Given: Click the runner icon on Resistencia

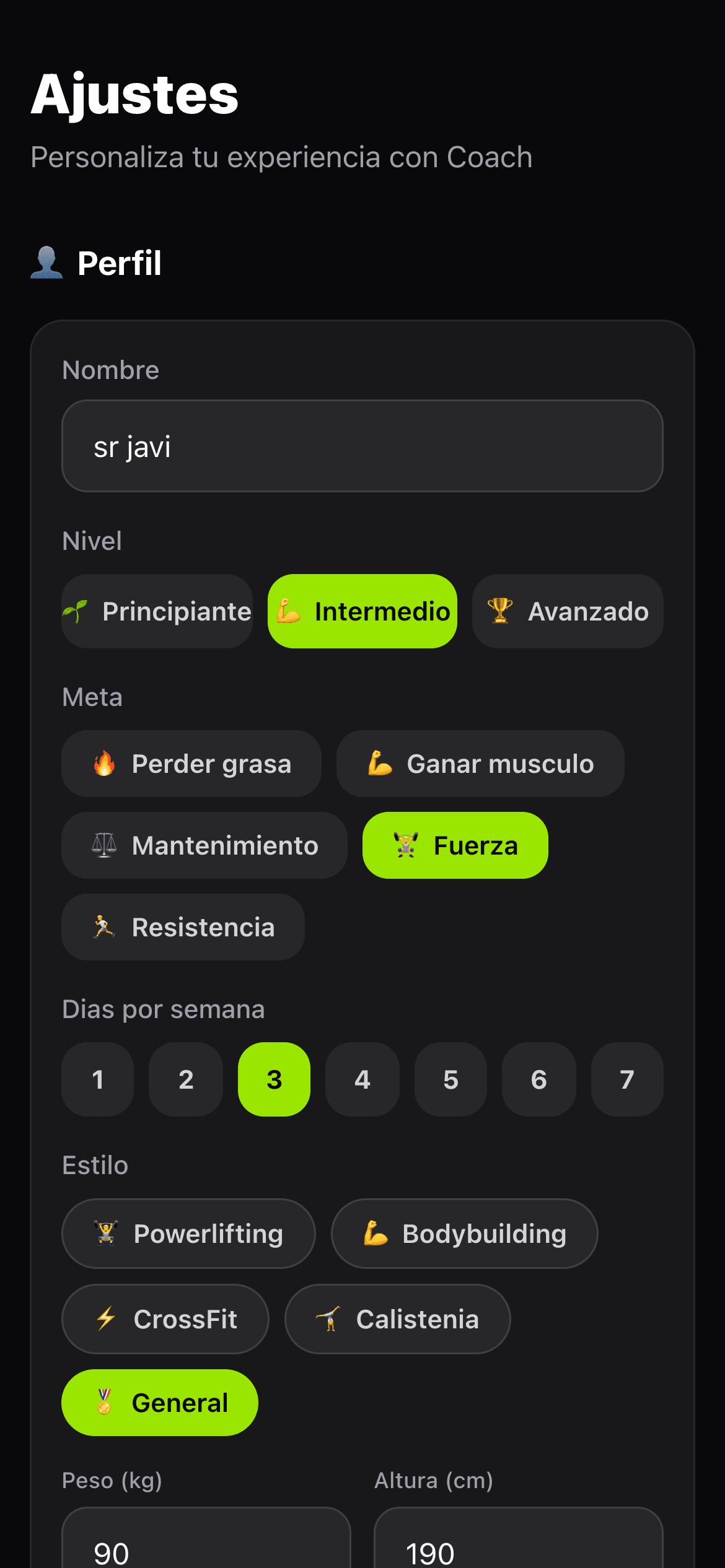Looking at the screenshot, I should point(104,926).
